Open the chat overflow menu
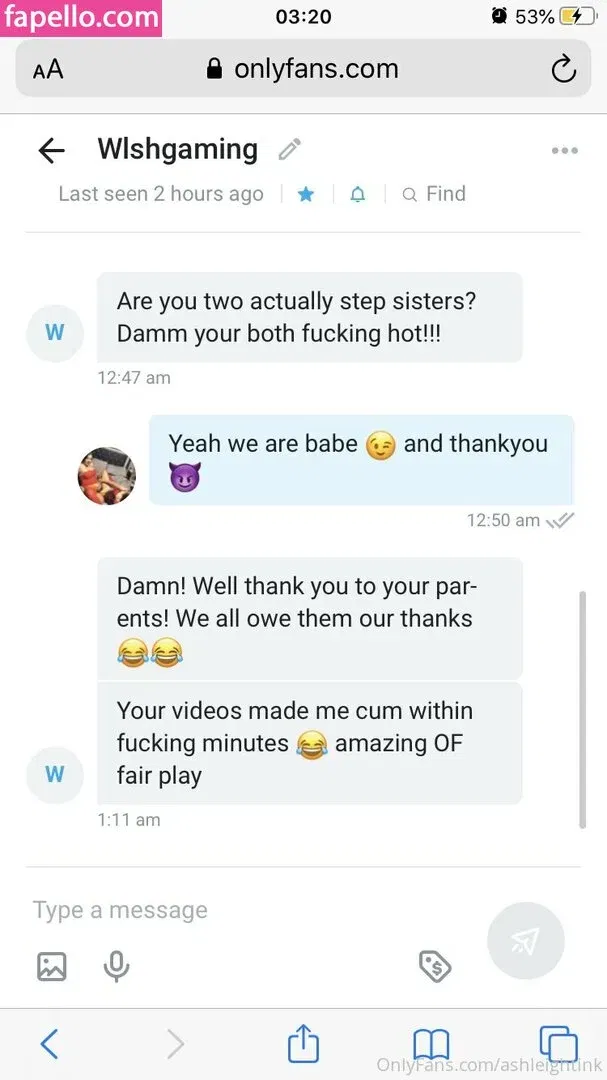 coord(564,151)
